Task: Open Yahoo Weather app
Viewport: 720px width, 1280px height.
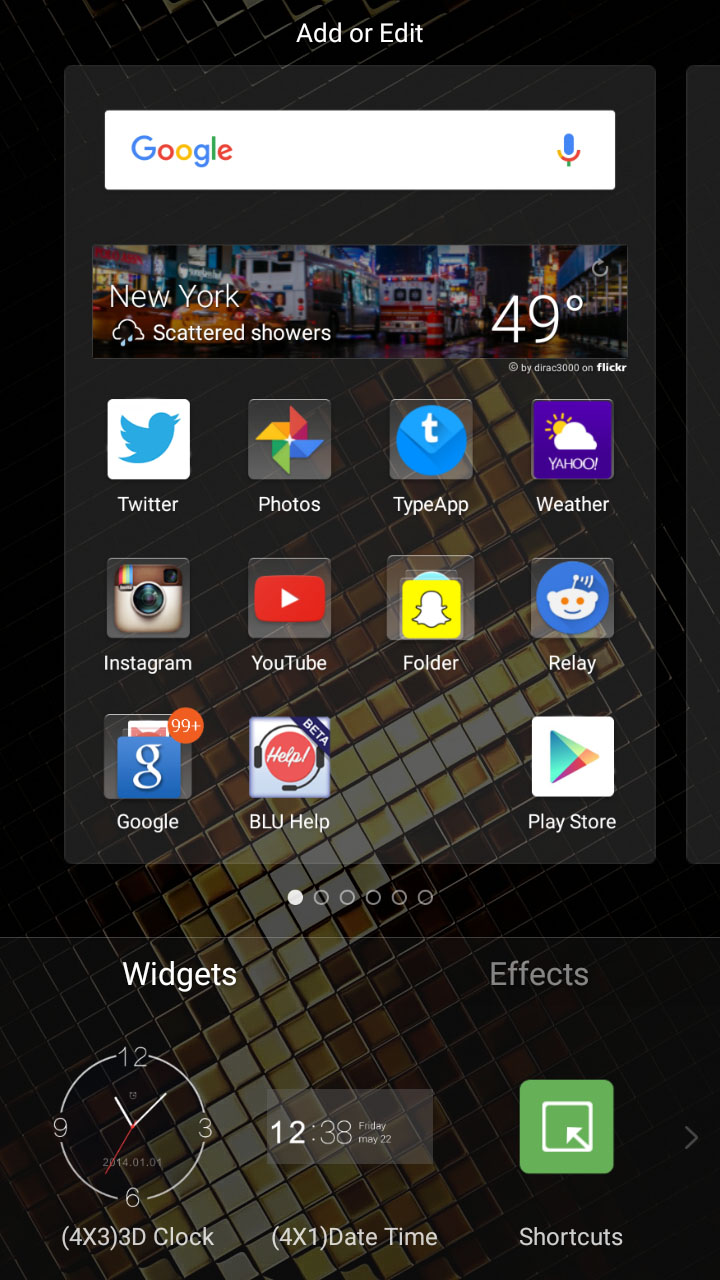Action: coord(572,440)
